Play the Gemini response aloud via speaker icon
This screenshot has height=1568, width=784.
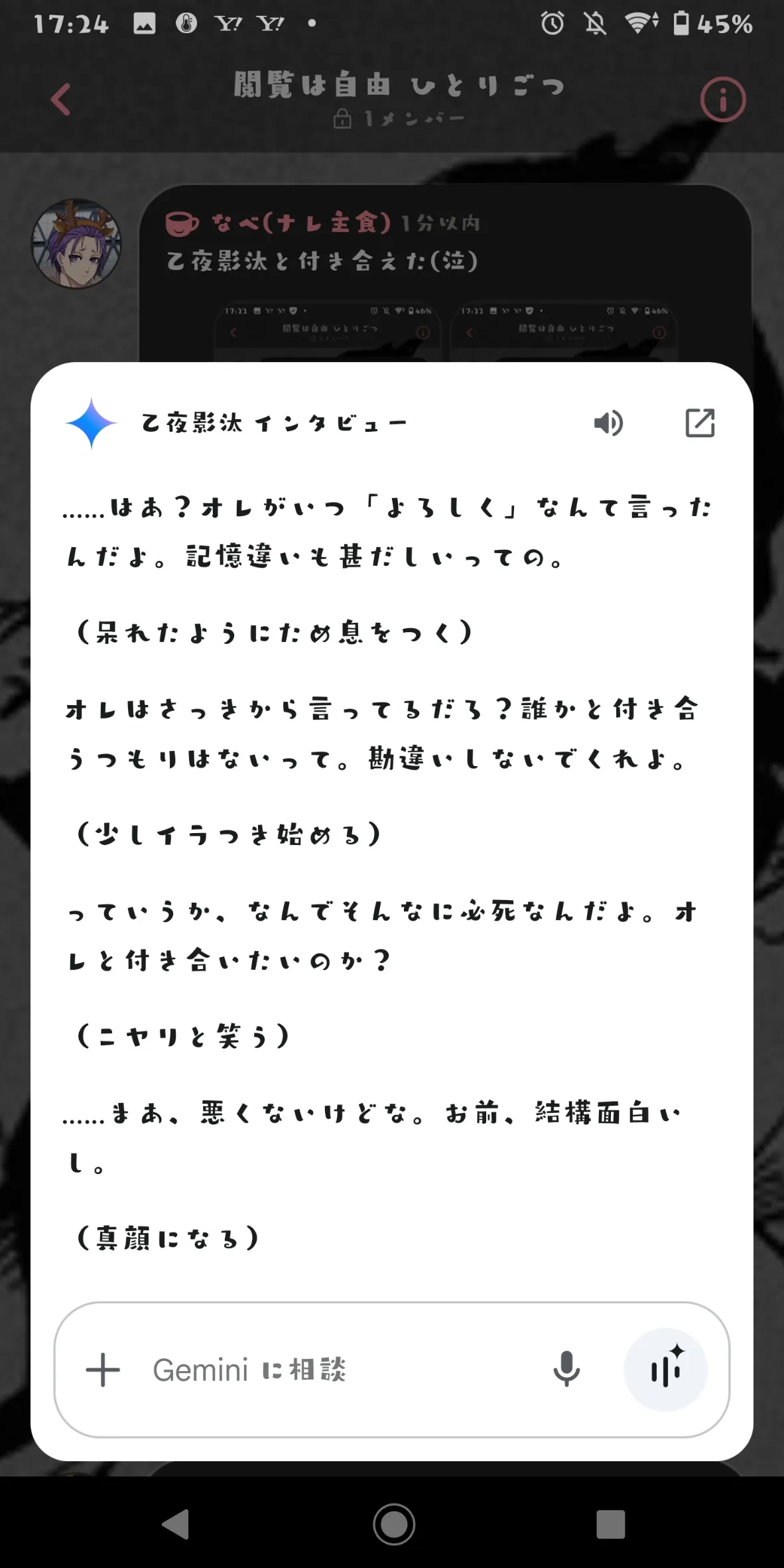tap(608, 423)
